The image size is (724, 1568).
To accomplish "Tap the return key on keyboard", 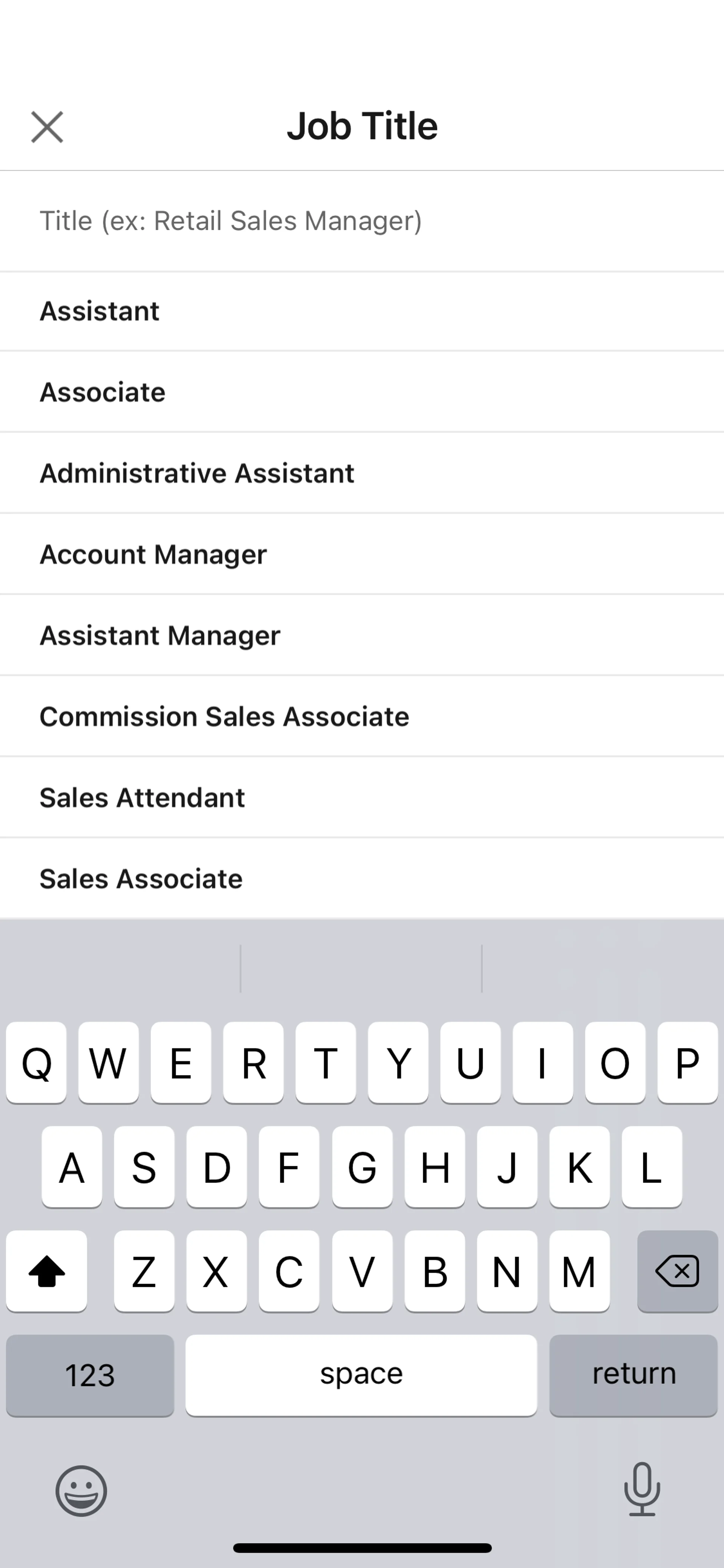I will tap(633, 1375).
